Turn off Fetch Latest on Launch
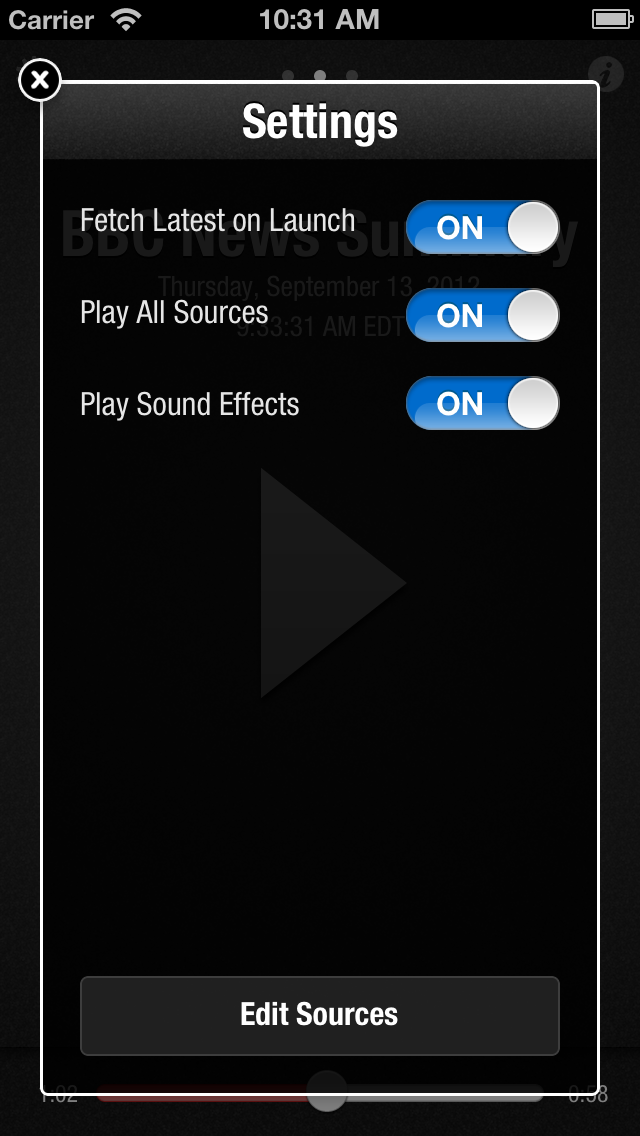The height and width of the screenshot is (1136, 640). coord(482,227)
